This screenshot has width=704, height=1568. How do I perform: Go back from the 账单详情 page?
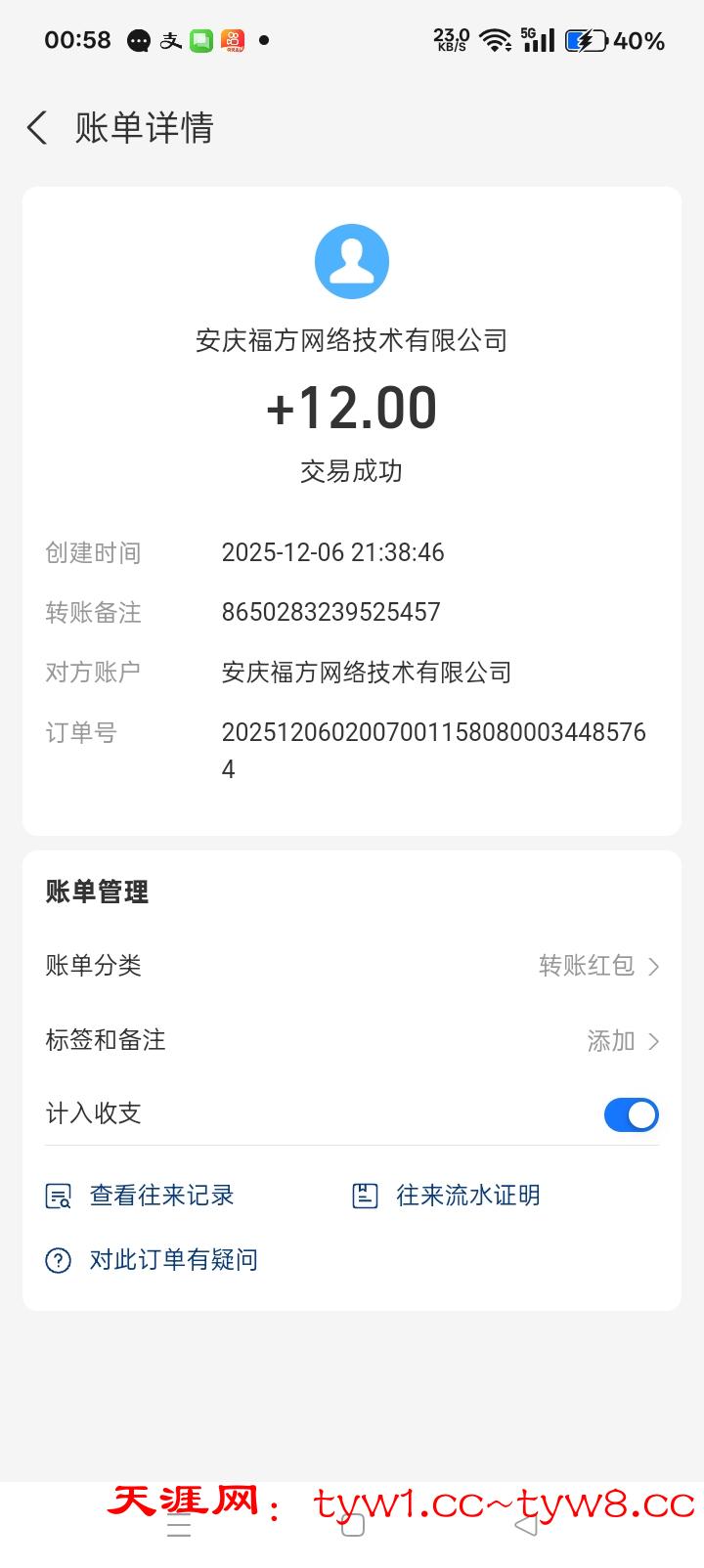pos(37,128)
